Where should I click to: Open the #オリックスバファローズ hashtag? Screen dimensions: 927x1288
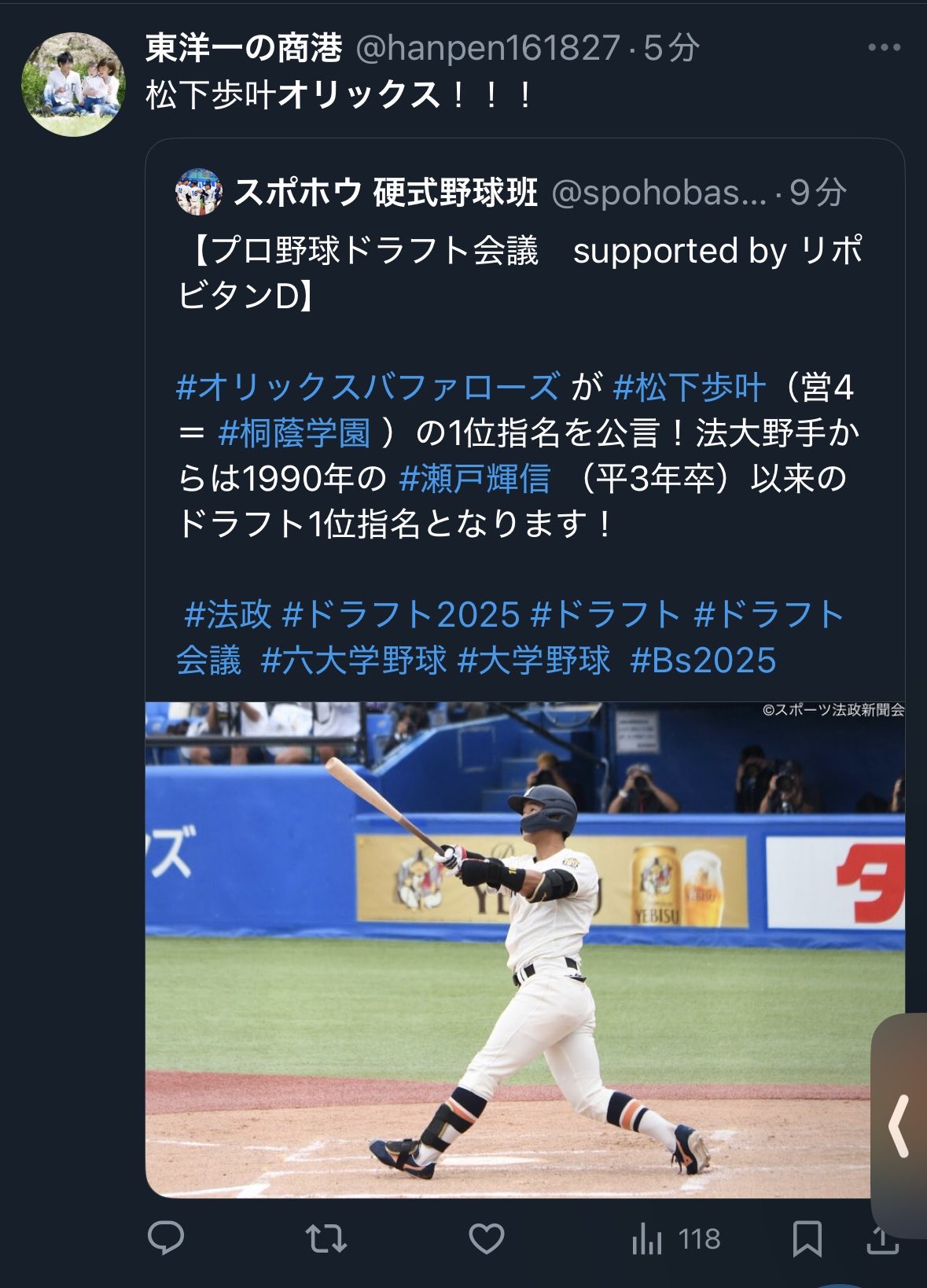[368, 387]
